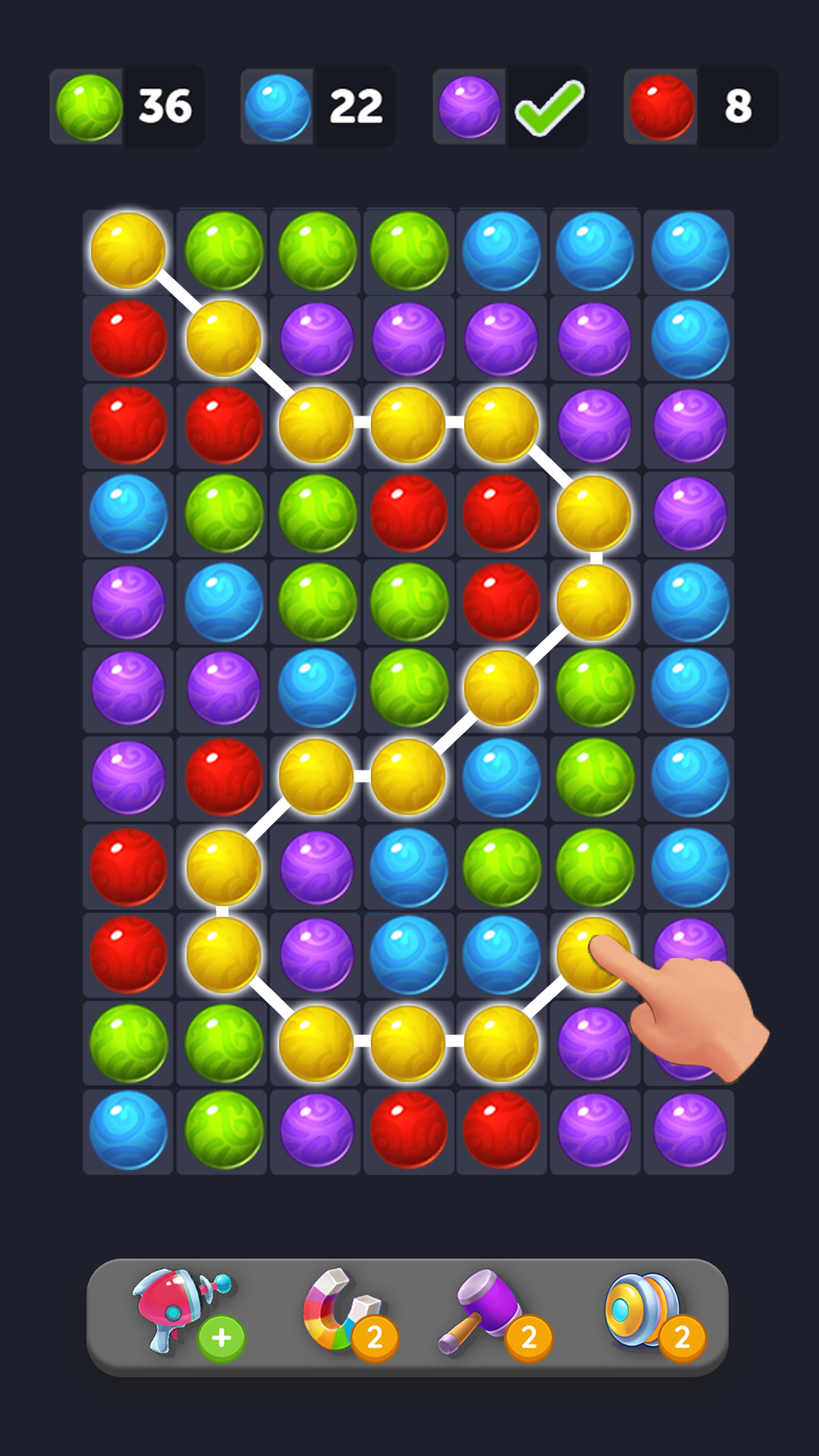Viewport: 819px width, 1456px height.
Task: Tap the yellow ball starting the chain top-left
Action: (x=127, y=250)
